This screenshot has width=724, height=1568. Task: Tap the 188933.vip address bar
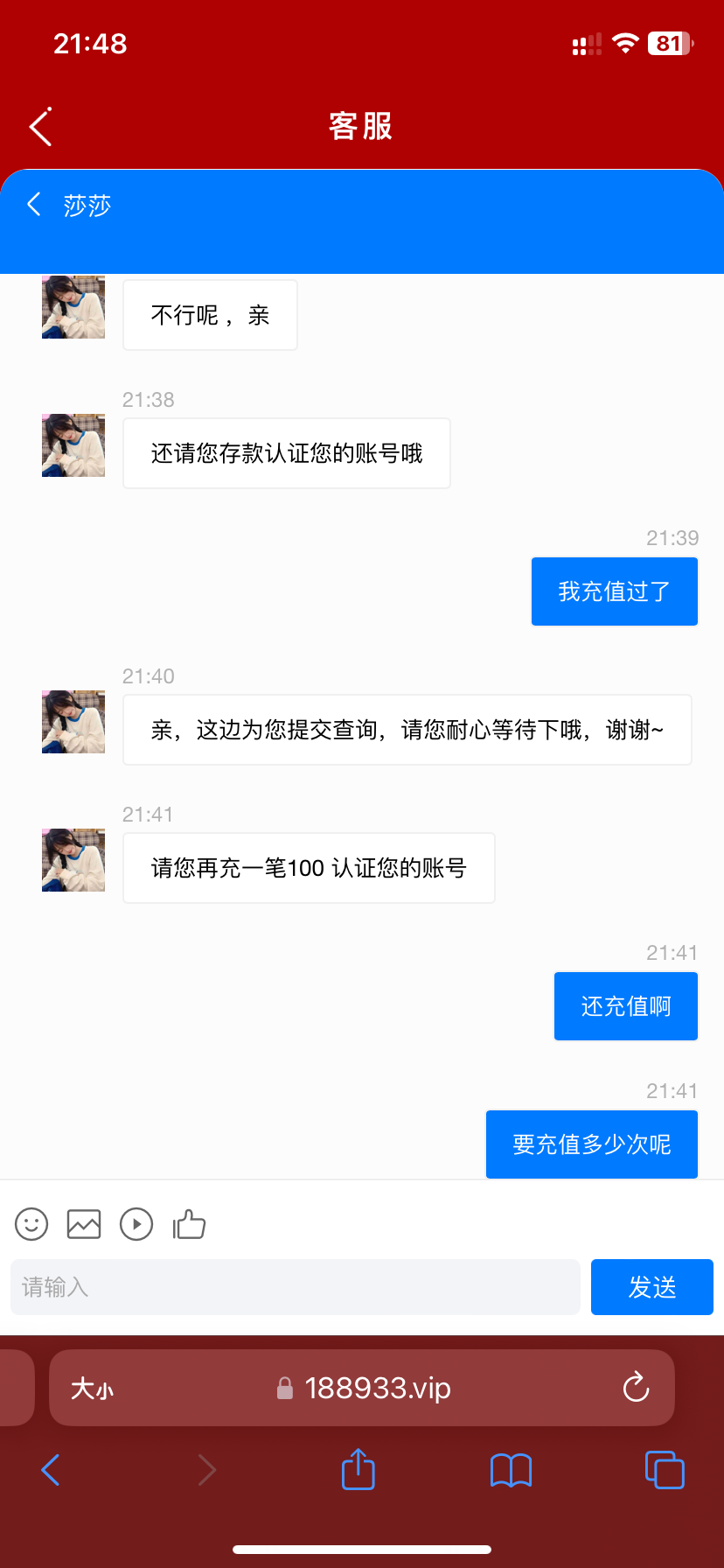click(x=377, y=1388)
